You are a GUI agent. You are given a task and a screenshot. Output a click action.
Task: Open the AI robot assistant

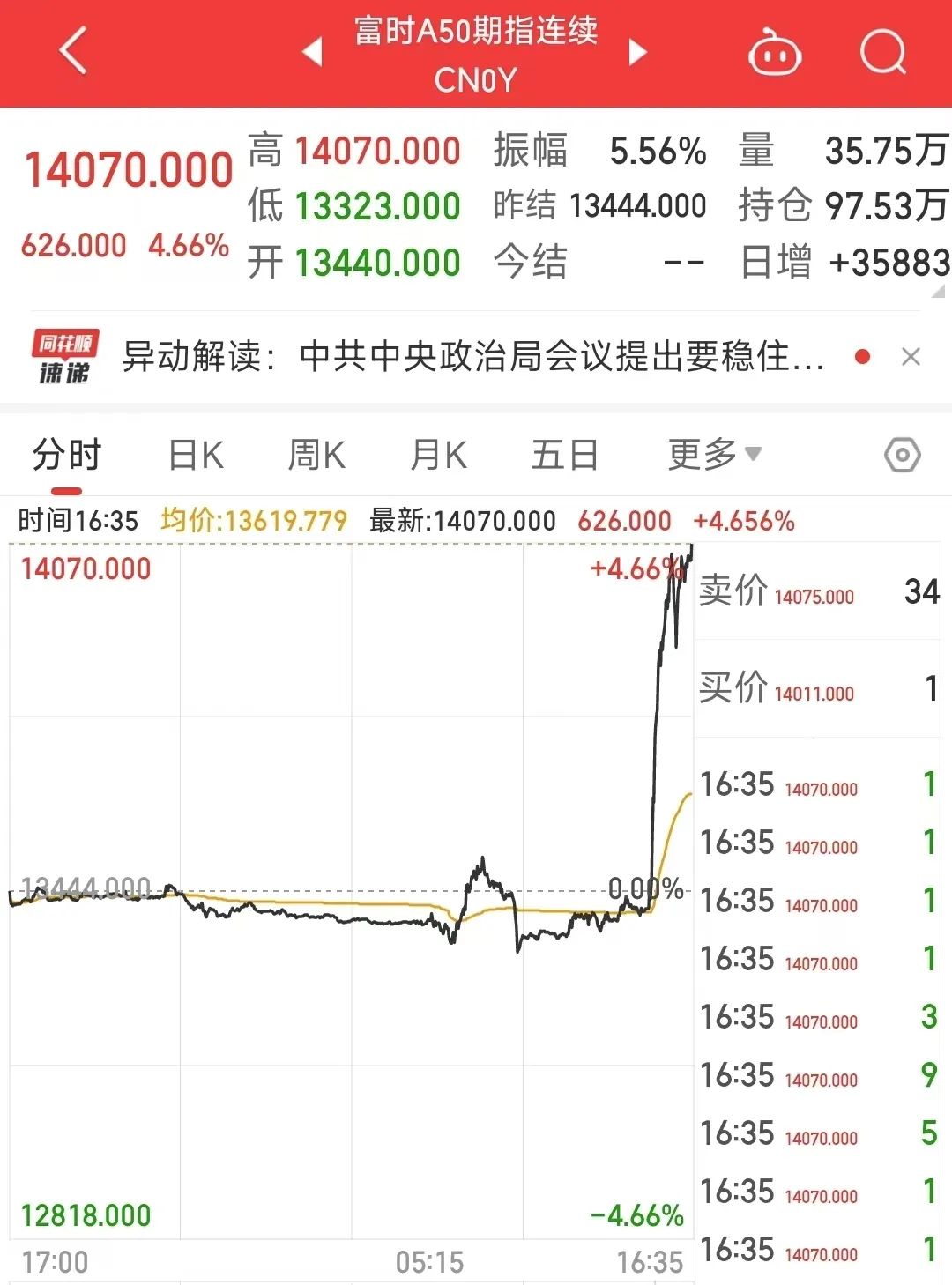tap(774, 50)
